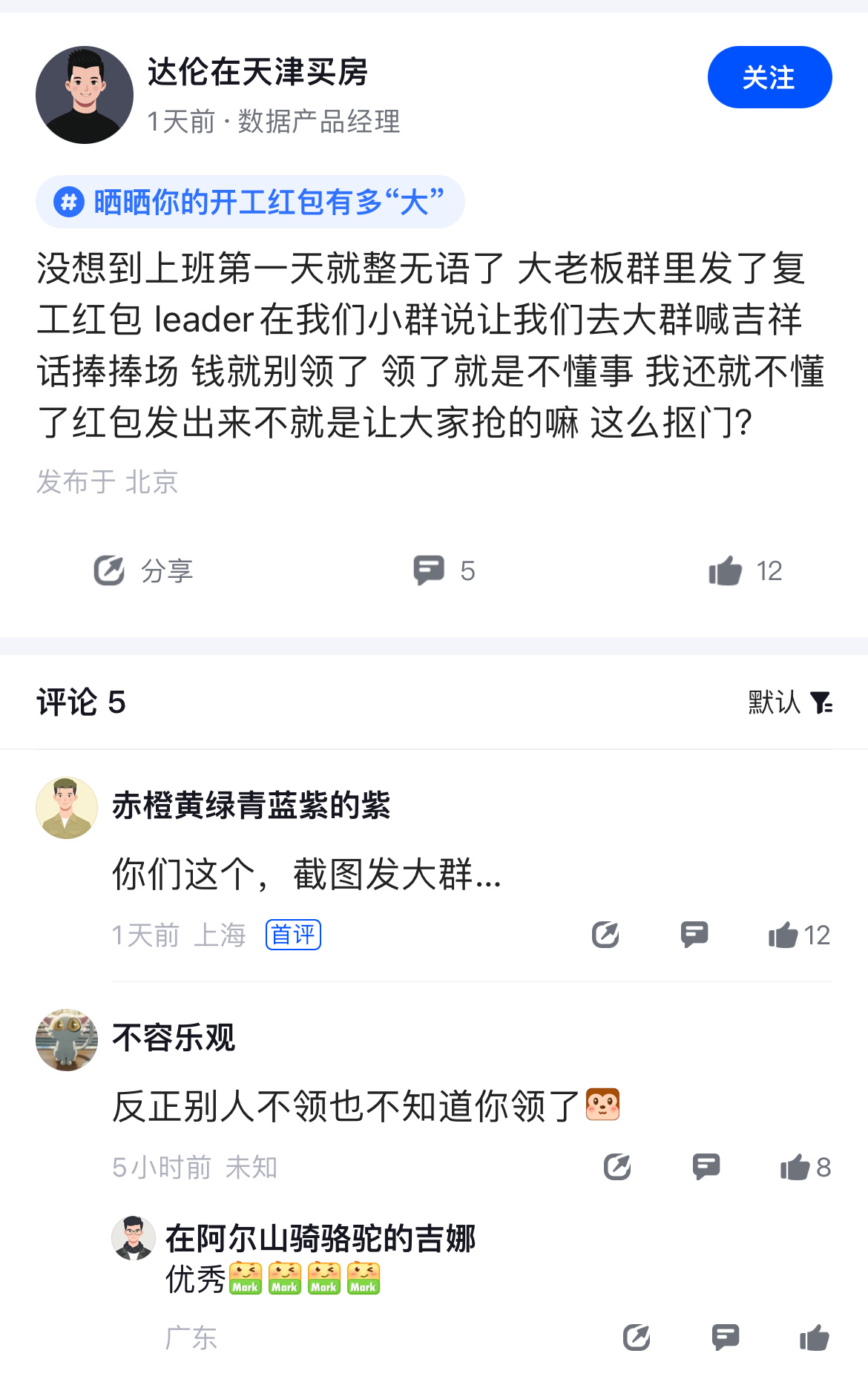Screen dimensions: 868x1382
Task: Like 不容乐观's comment
Action: [x=804, y=1167]
